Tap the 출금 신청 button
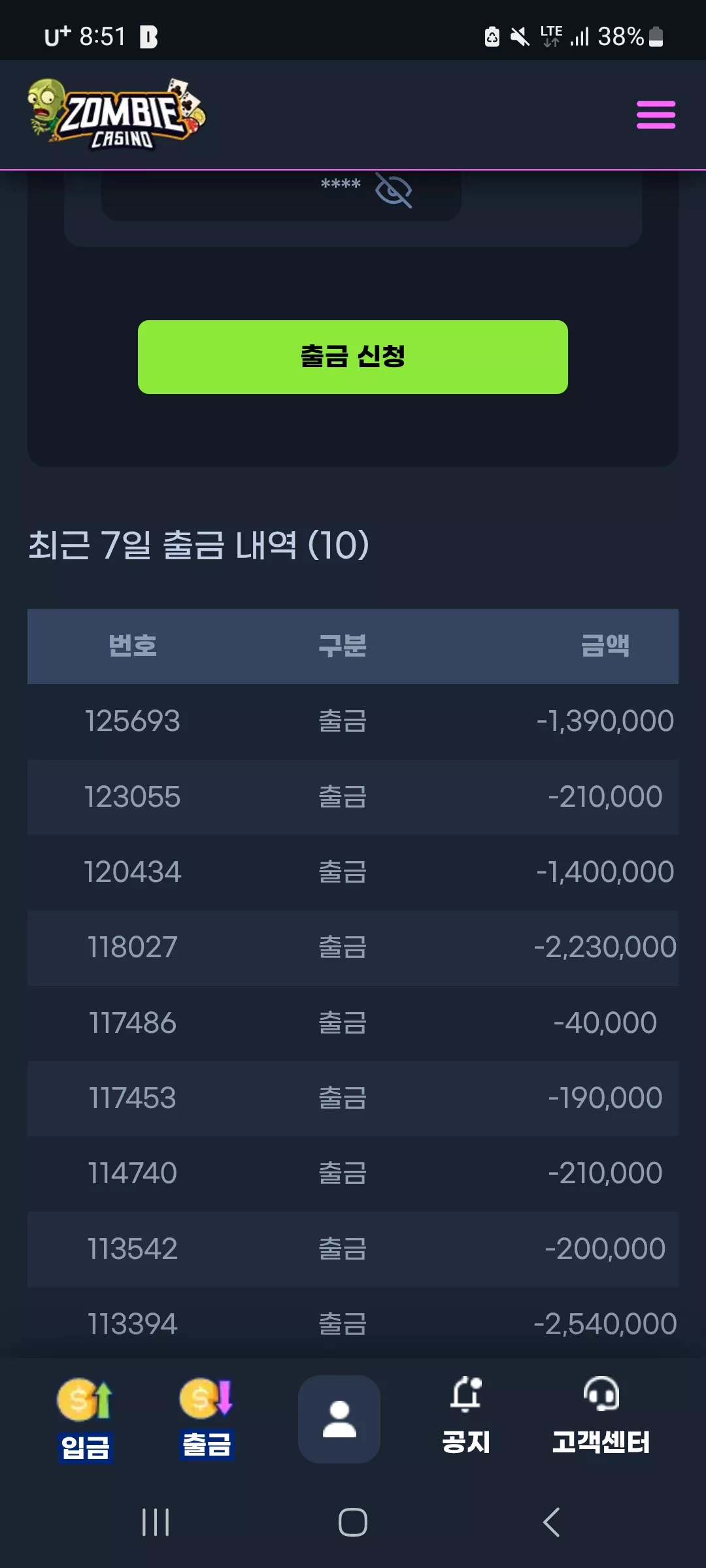This screenshot has height=1568, width=706. click(353, 357)
